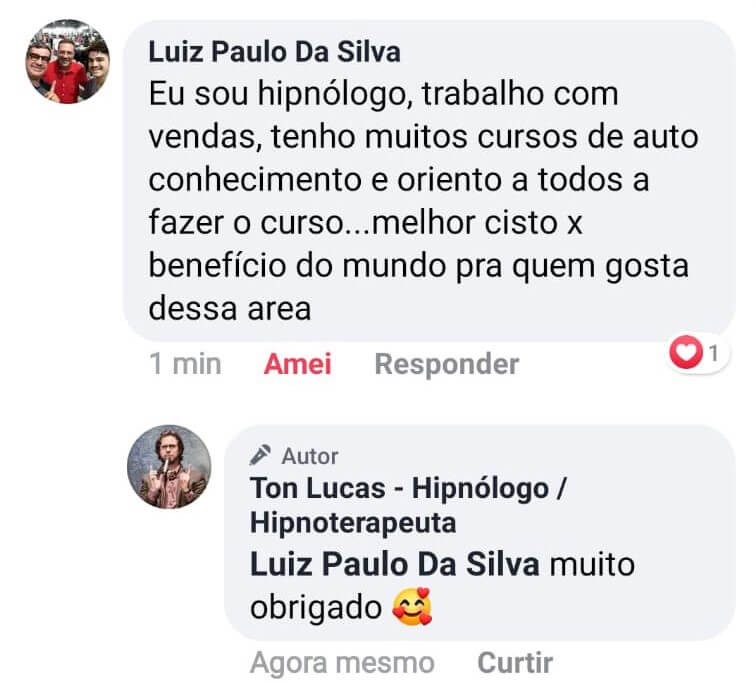Like Ton Lucas's reply with Curtir
756x683 pixels.
[x=515, y=662]
